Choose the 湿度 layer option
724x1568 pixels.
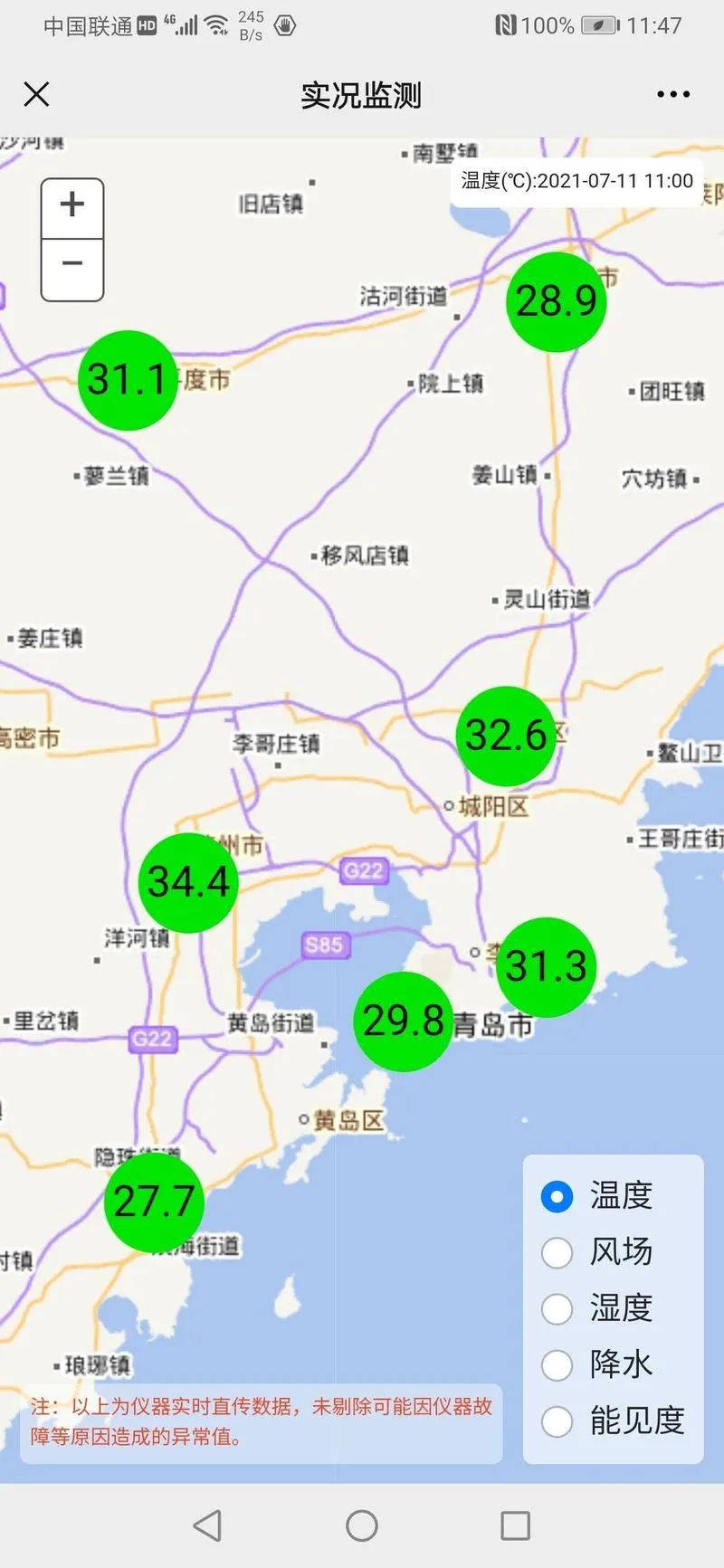[x=557, y=1308]
